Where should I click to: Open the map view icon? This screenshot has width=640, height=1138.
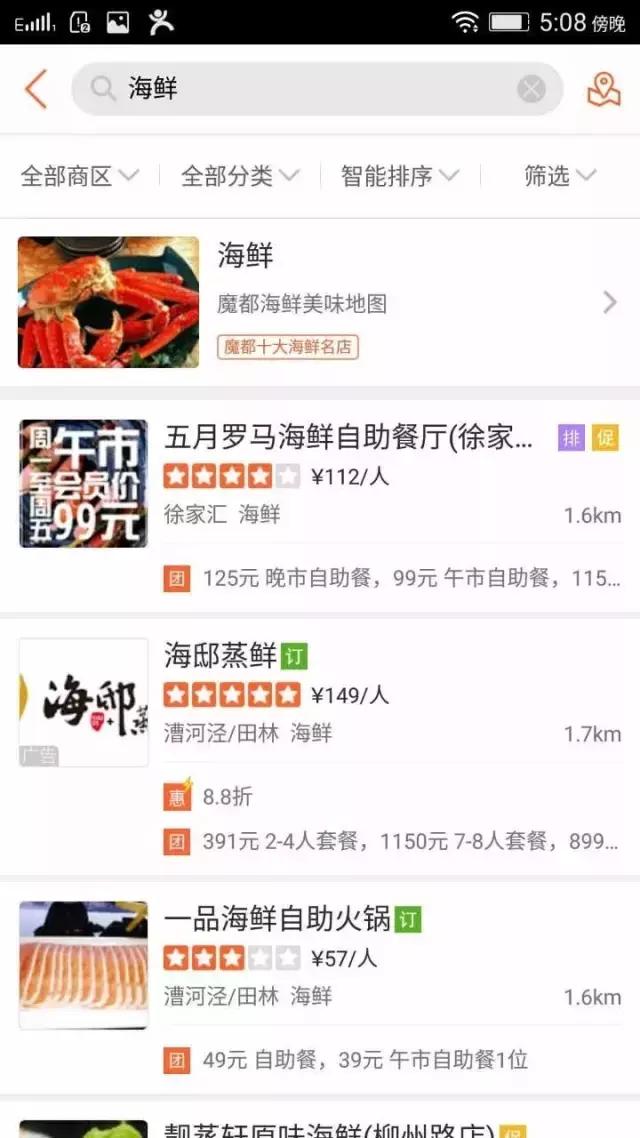tap(603, 89)
